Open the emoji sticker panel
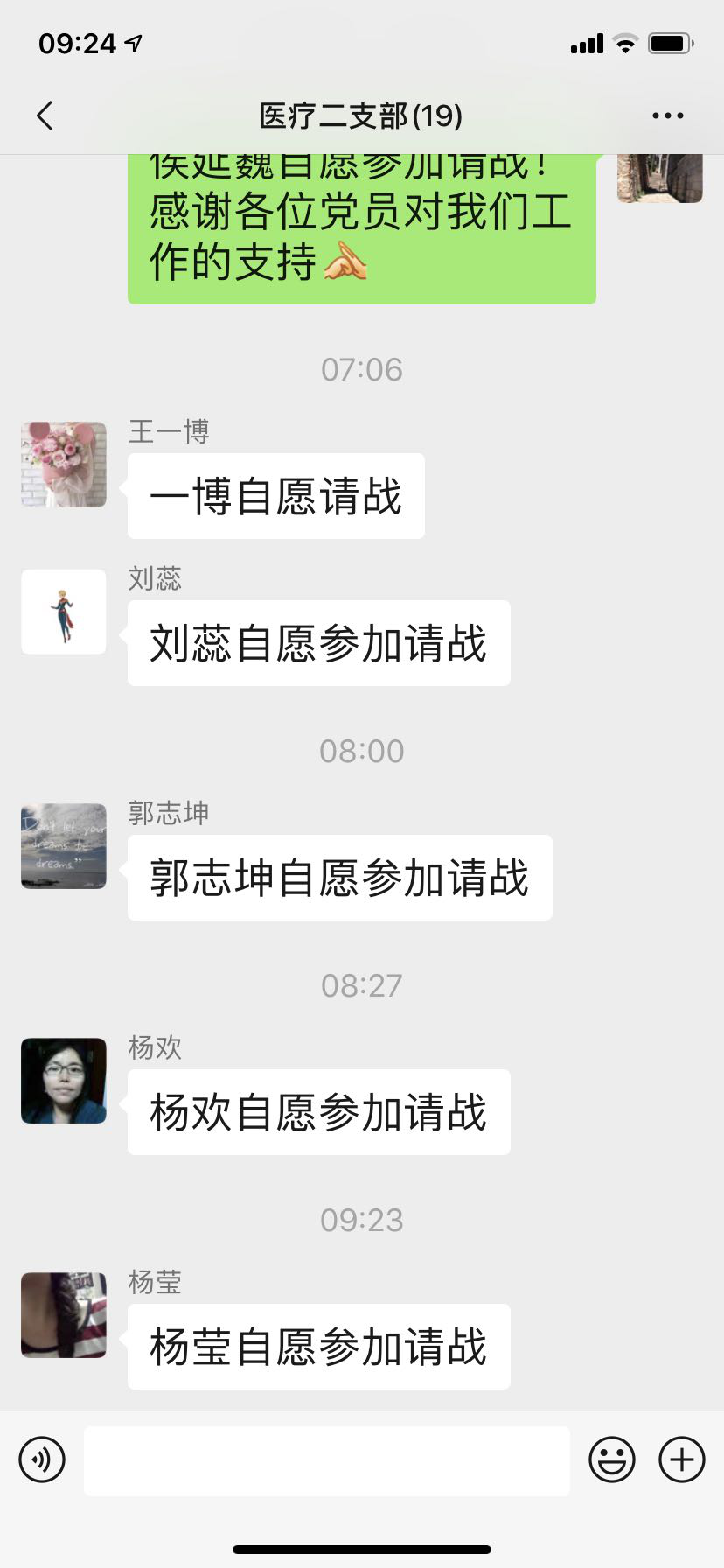 611,1459
